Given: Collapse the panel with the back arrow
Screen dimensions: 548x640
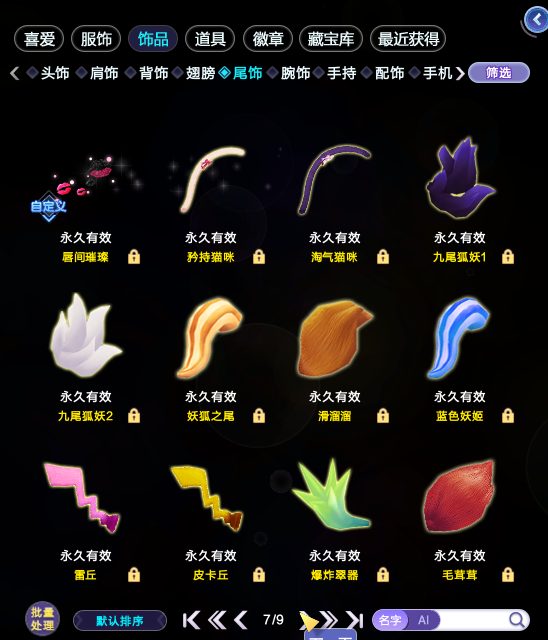Looking at the screenshot, I should coord(537,20).
